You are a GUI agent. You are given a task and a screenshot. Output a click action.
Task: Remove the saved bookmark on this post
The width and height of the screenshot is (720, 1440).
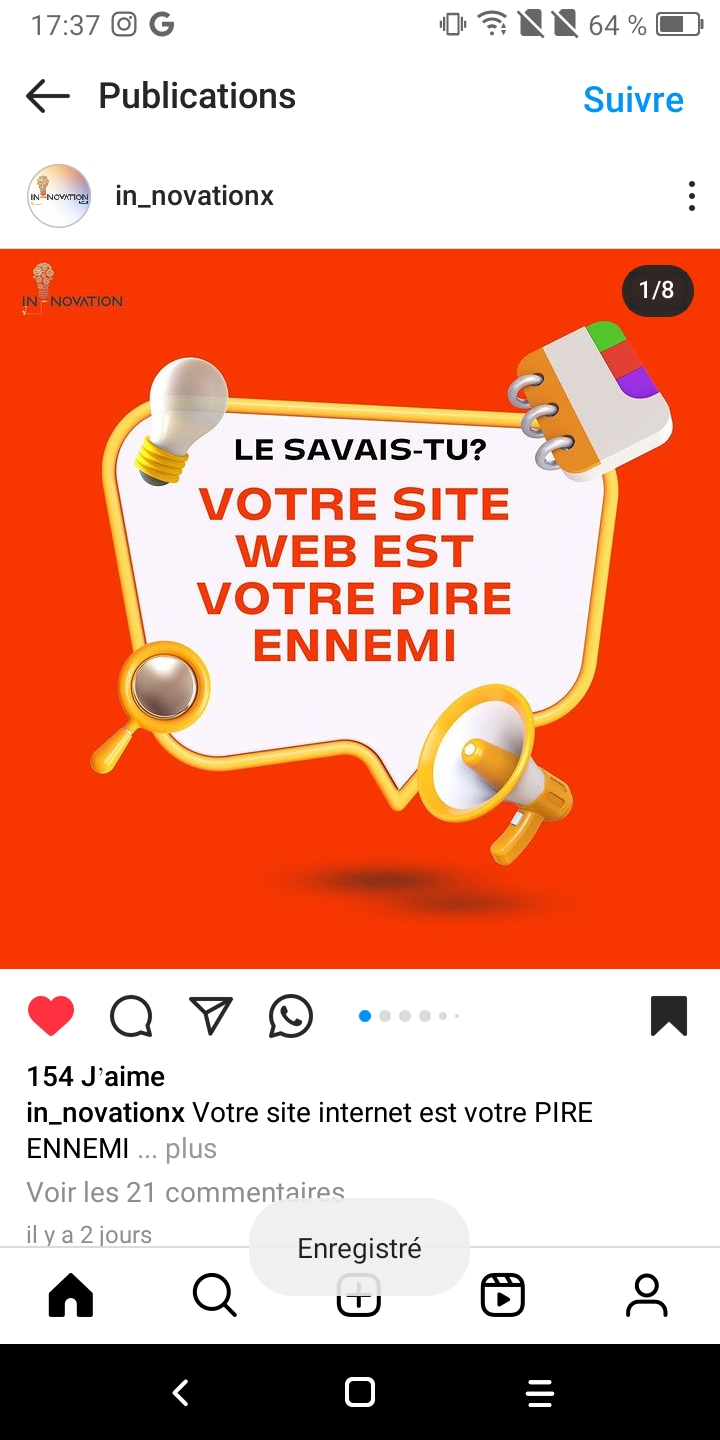point(669,1016)
